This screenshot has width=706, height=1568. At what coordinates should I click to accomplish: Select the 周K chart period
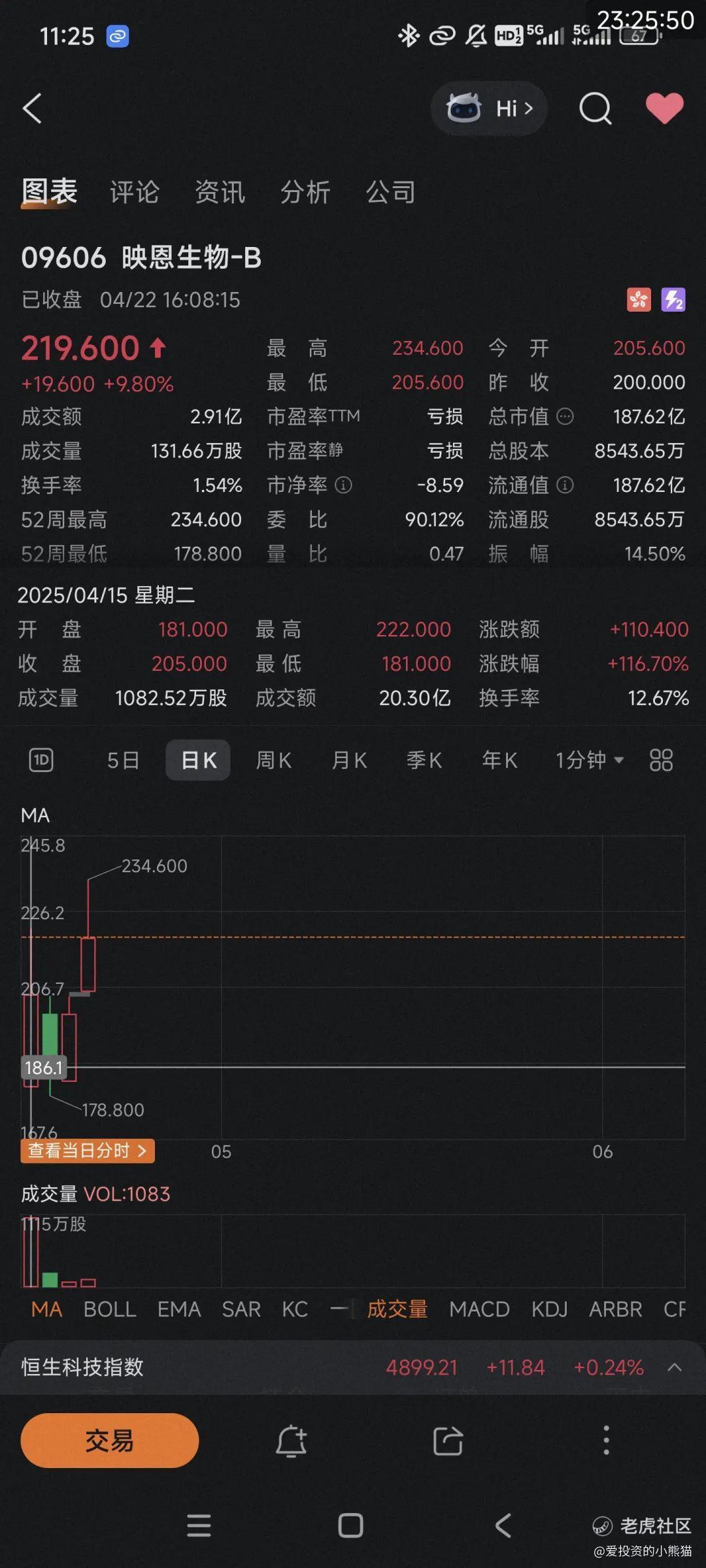click(x=273, y=760)
